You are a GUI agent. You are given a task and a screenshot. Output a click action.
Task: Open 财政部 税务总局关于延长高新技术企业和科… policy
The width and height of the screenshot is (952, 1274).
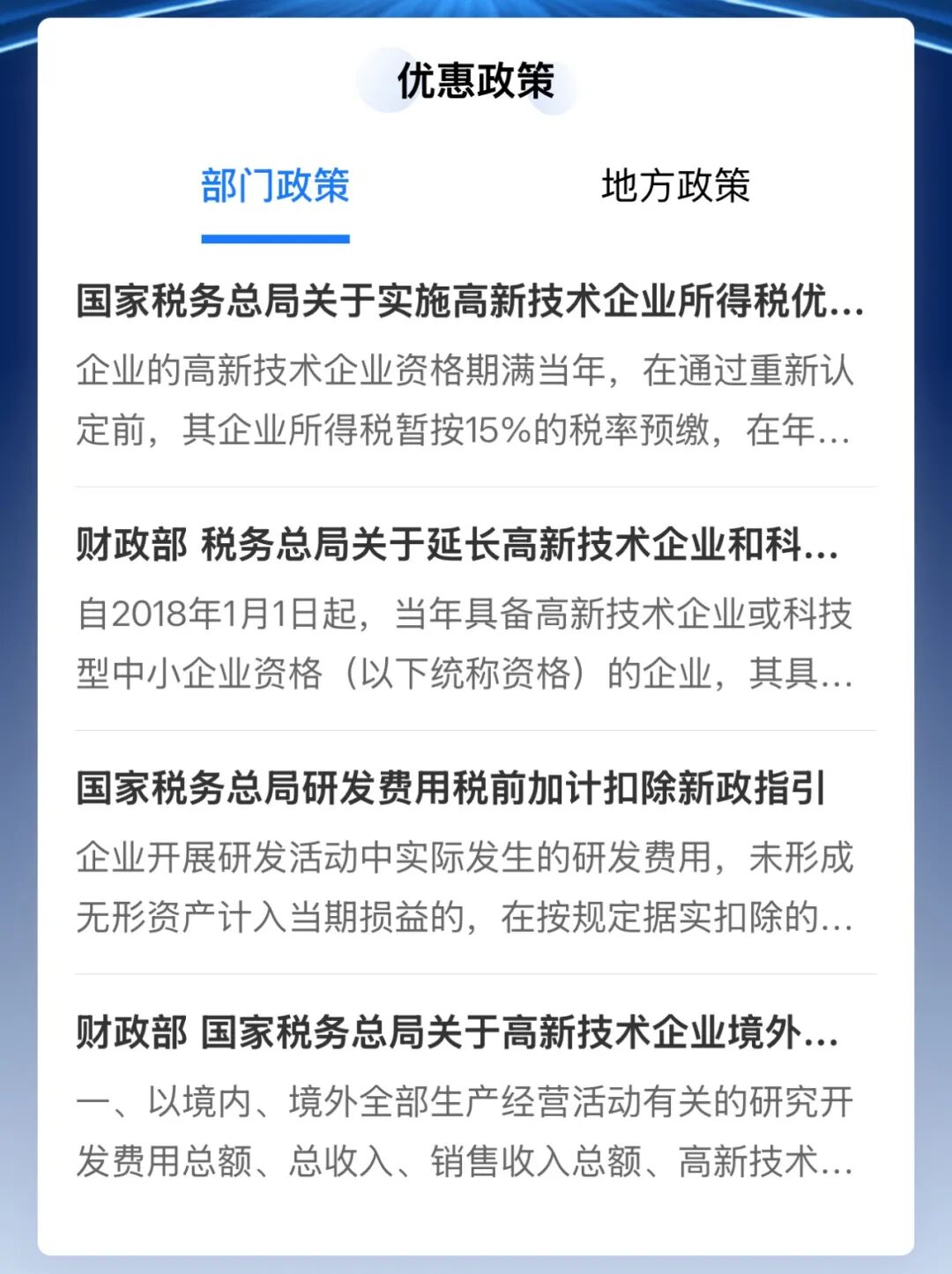(x=457, y=545)
